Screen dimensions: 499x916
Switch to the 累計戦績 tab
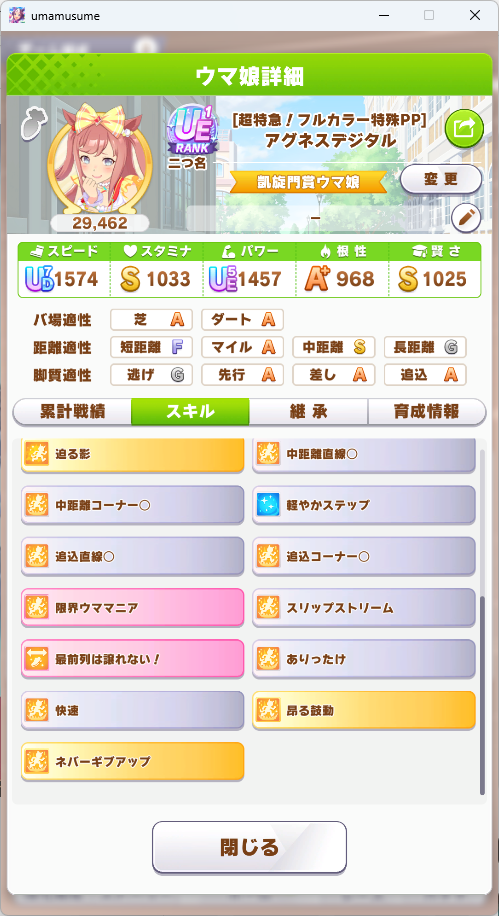coord(72,412)
